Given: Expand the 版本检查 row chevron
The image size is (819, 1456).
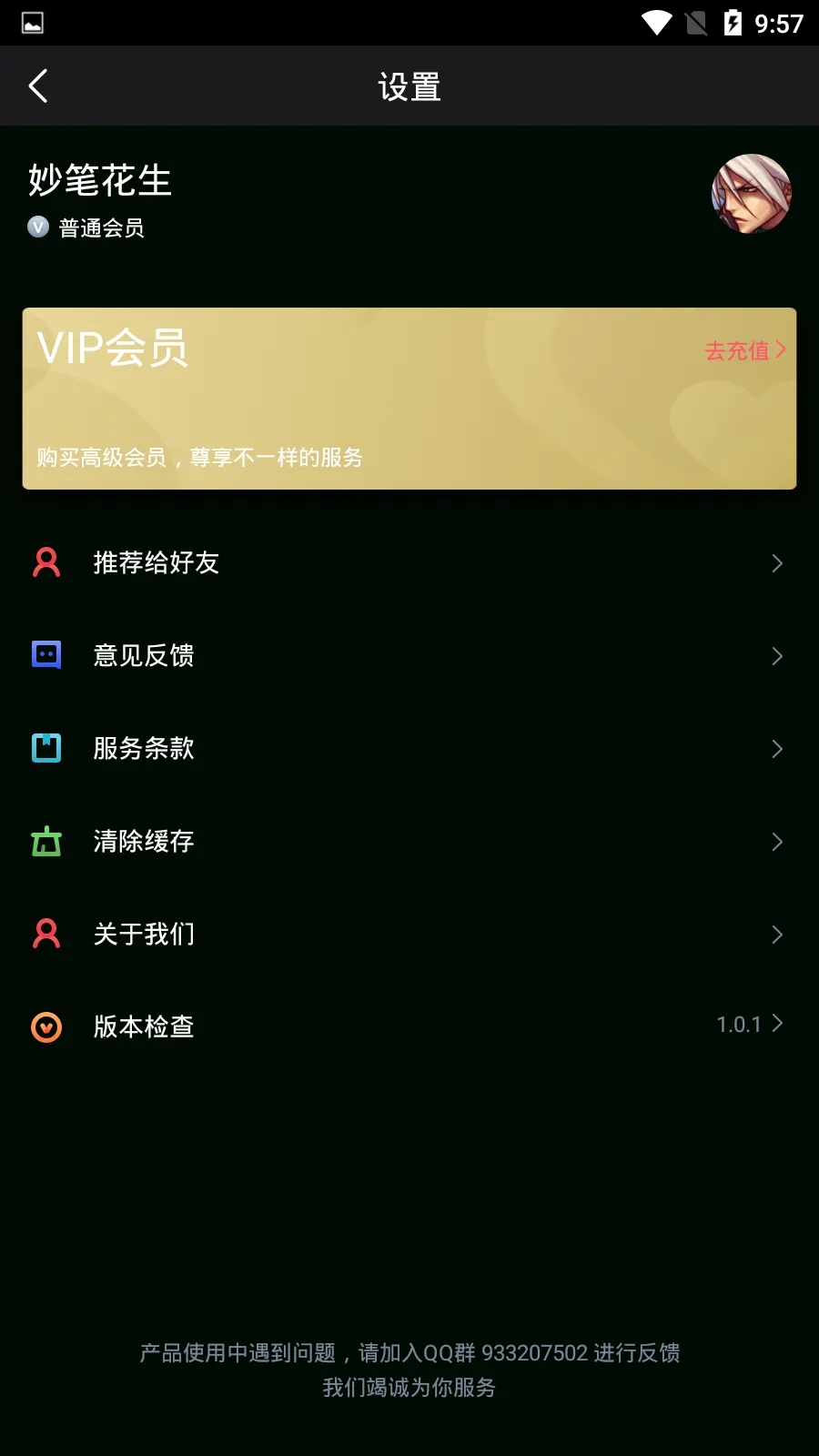Looking at the screenshot, I should point(781,1023).
